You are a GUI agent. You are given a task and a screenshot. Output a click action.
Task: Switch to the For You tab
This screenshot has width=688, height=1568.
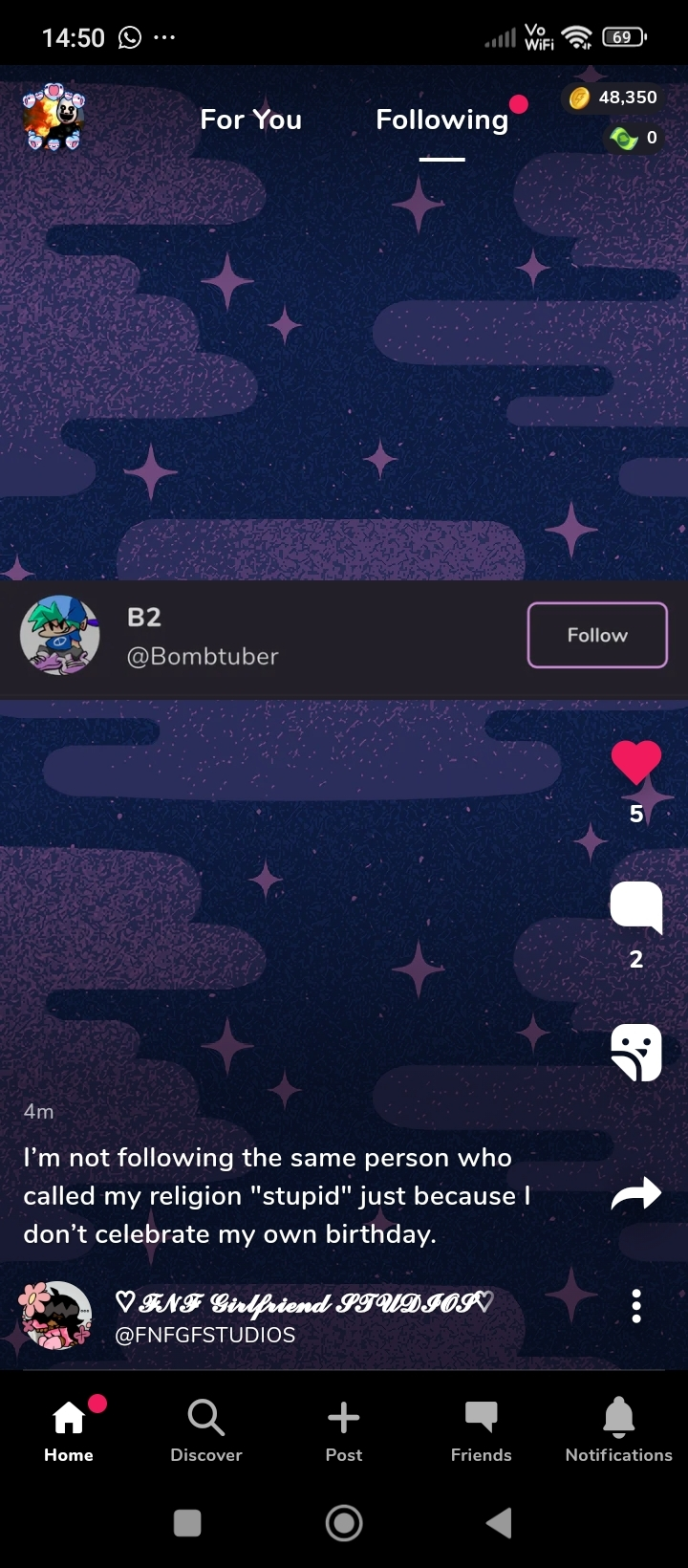coord(250,120)
